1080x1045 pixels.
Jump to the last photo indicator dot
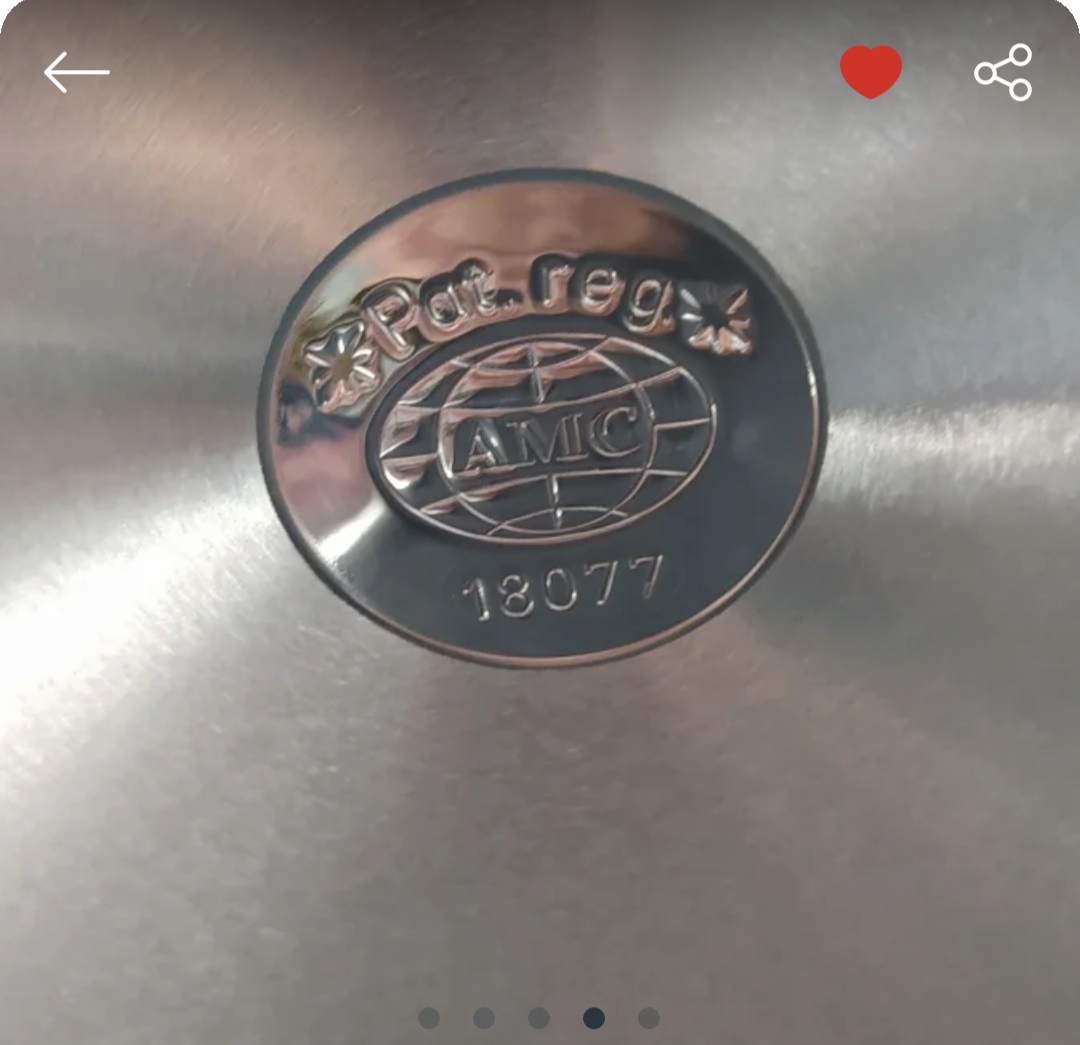(x=649, y=1018)
